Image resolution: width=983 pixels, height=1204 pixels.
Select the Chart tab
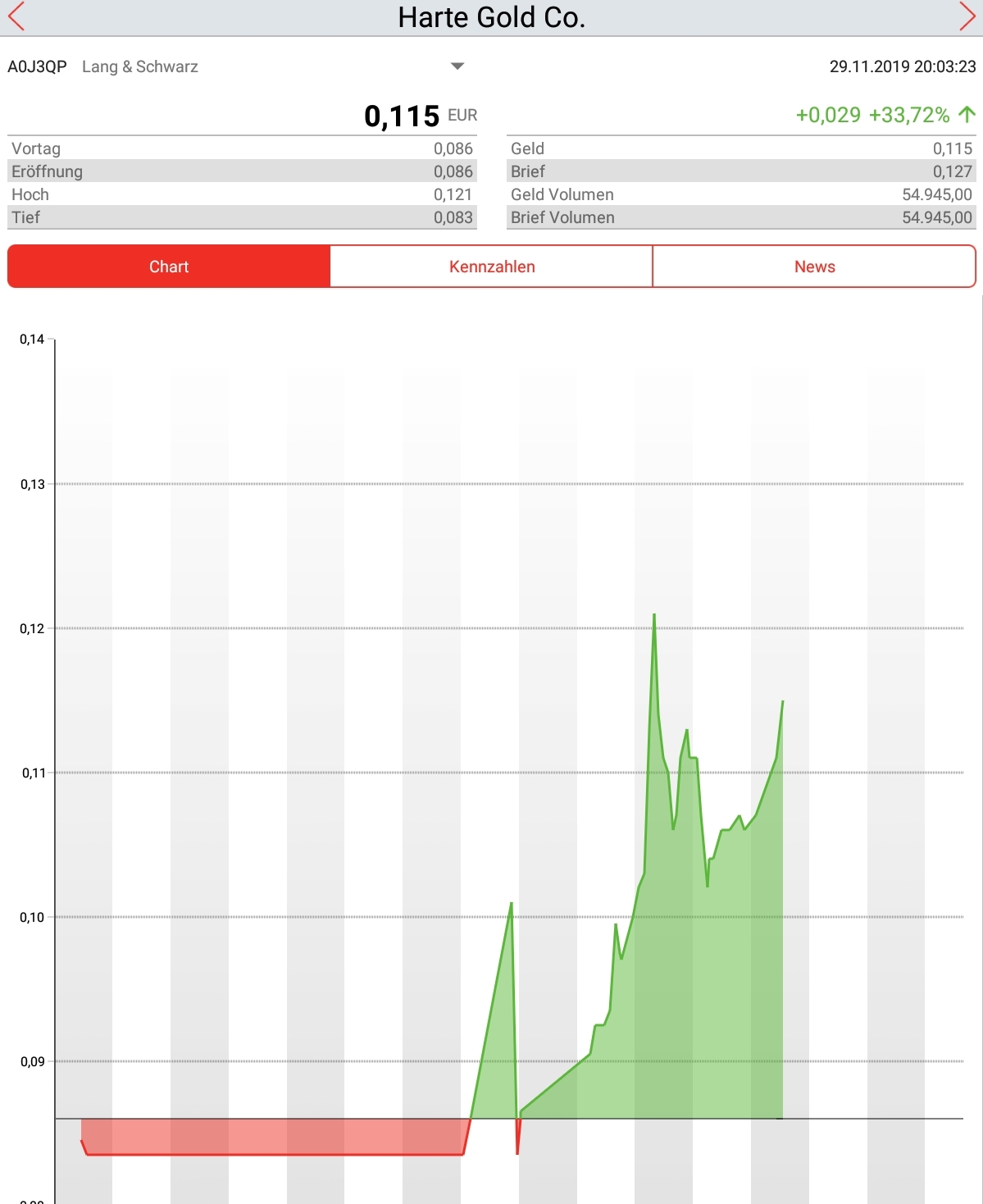[169, 267]
